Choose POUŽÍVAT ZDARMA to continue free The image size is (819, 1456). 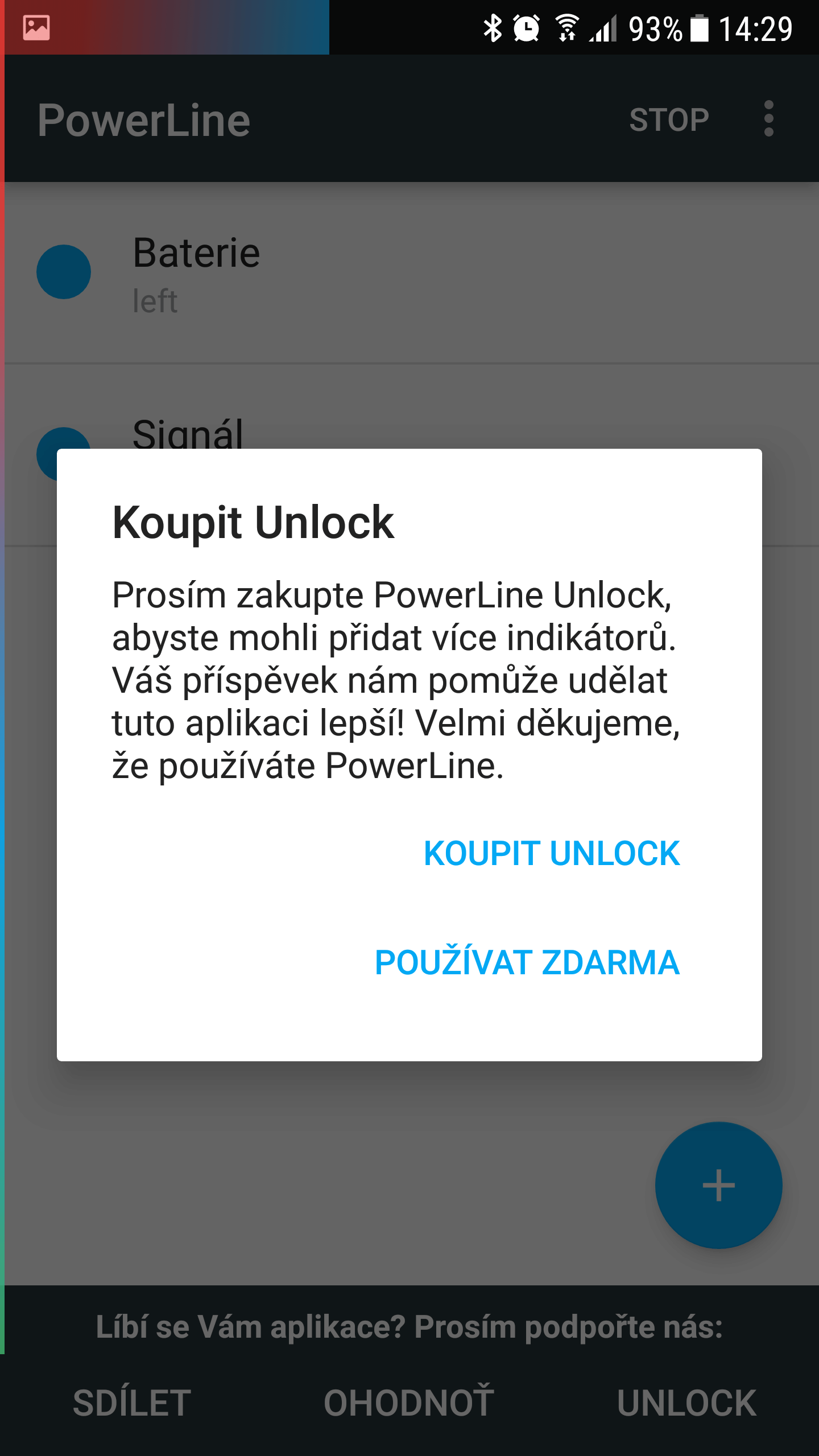[x=527, y=963]
